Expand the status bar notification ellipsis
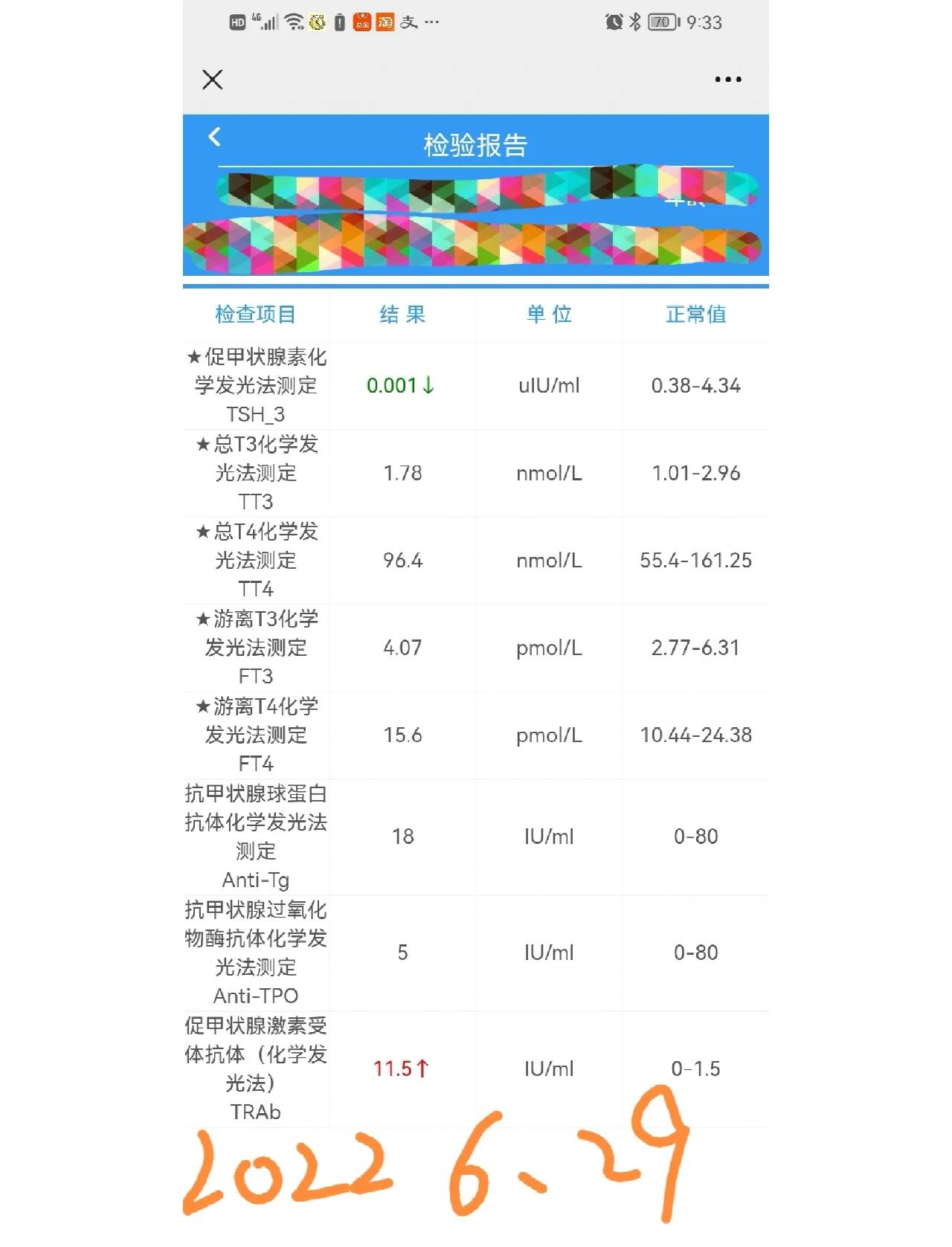This screenshot has height=1247, width=952. 430,23
